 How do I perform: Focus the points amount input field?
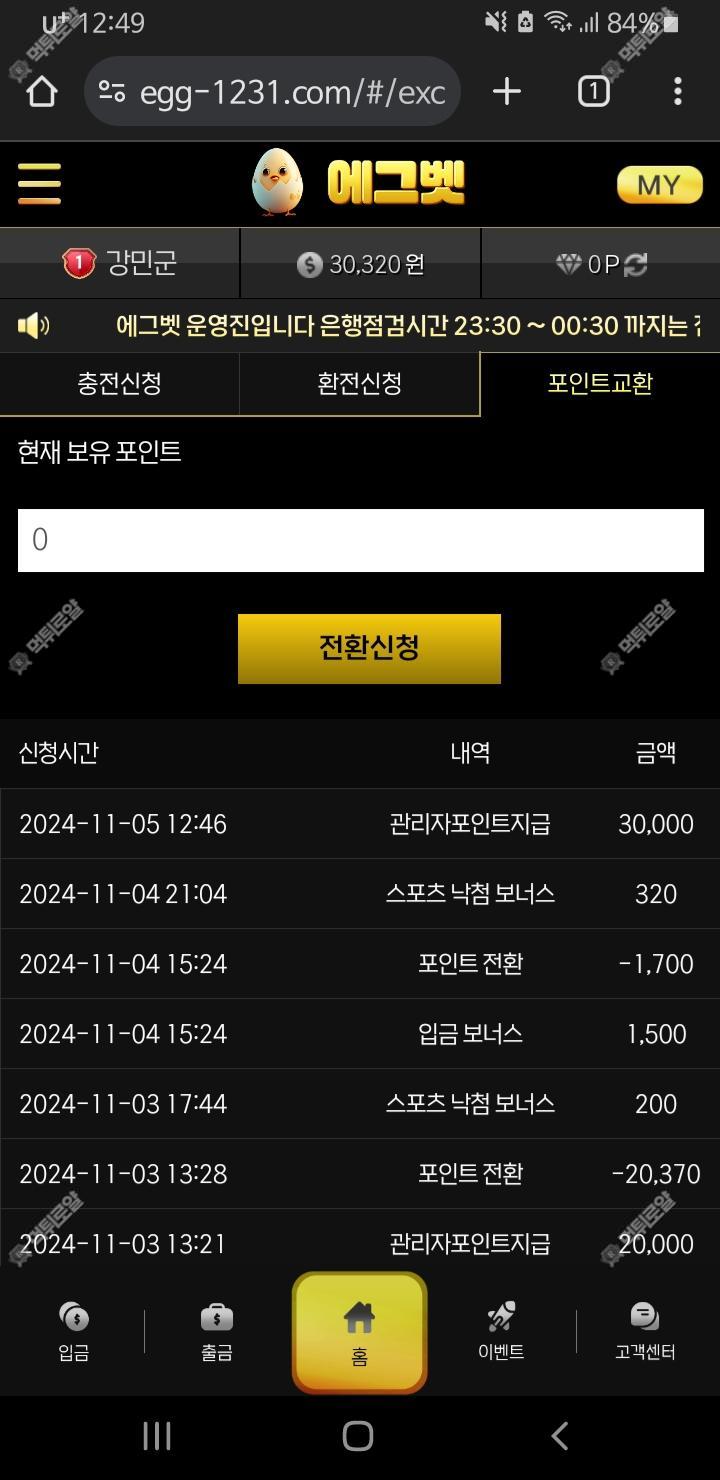[x=360, y=540]
